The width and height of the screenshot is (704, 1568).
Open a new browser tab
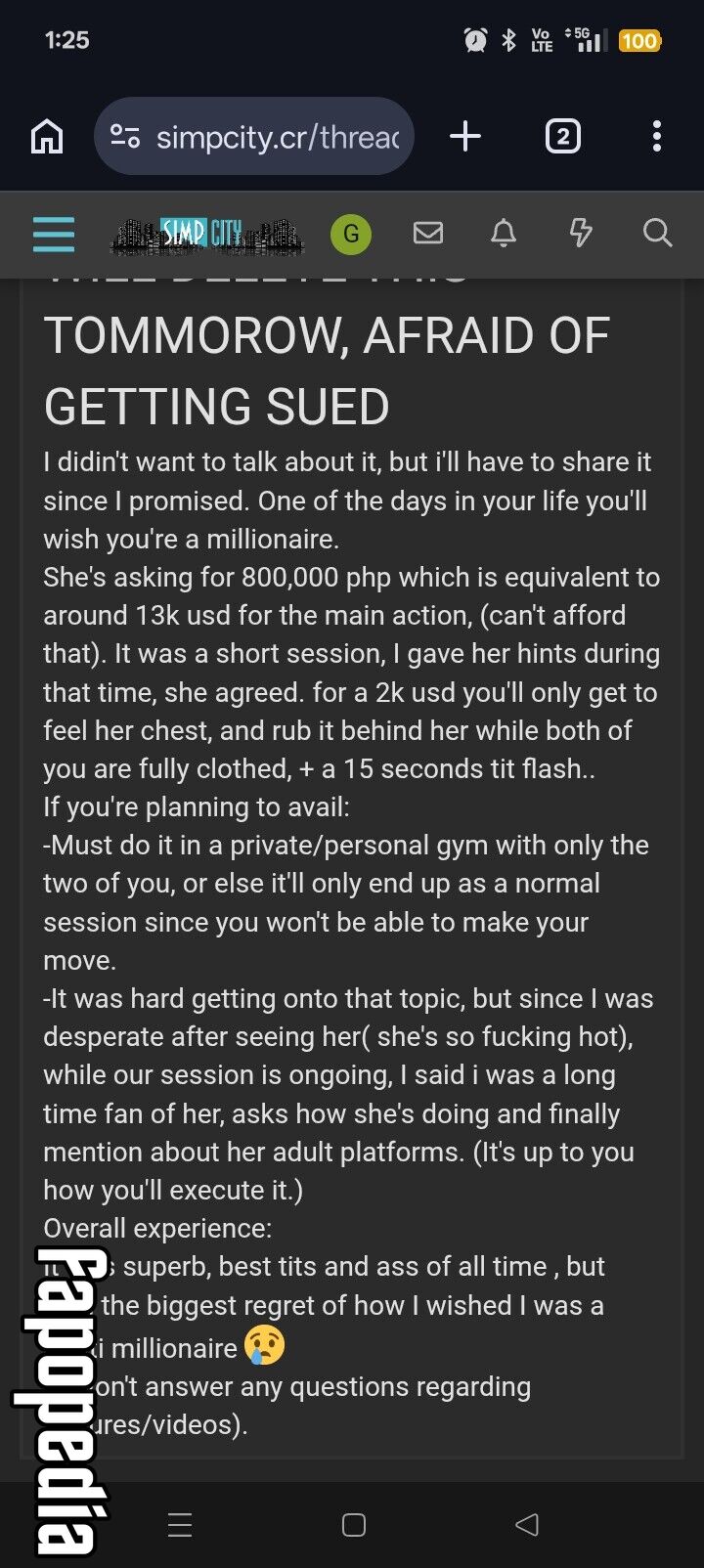pyautogui.click(x=465, y=136)
